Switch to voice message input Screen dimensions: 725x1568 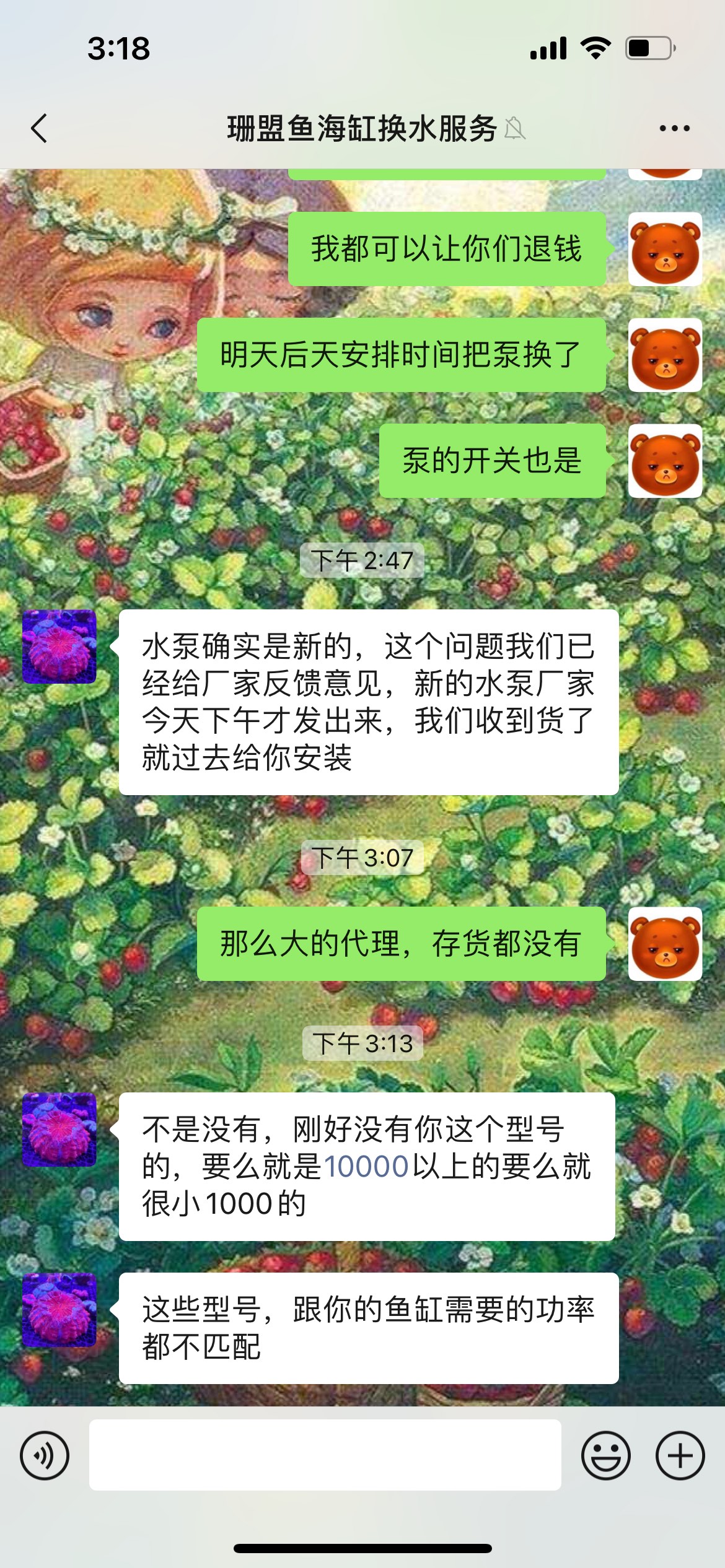click(45, 1455)
